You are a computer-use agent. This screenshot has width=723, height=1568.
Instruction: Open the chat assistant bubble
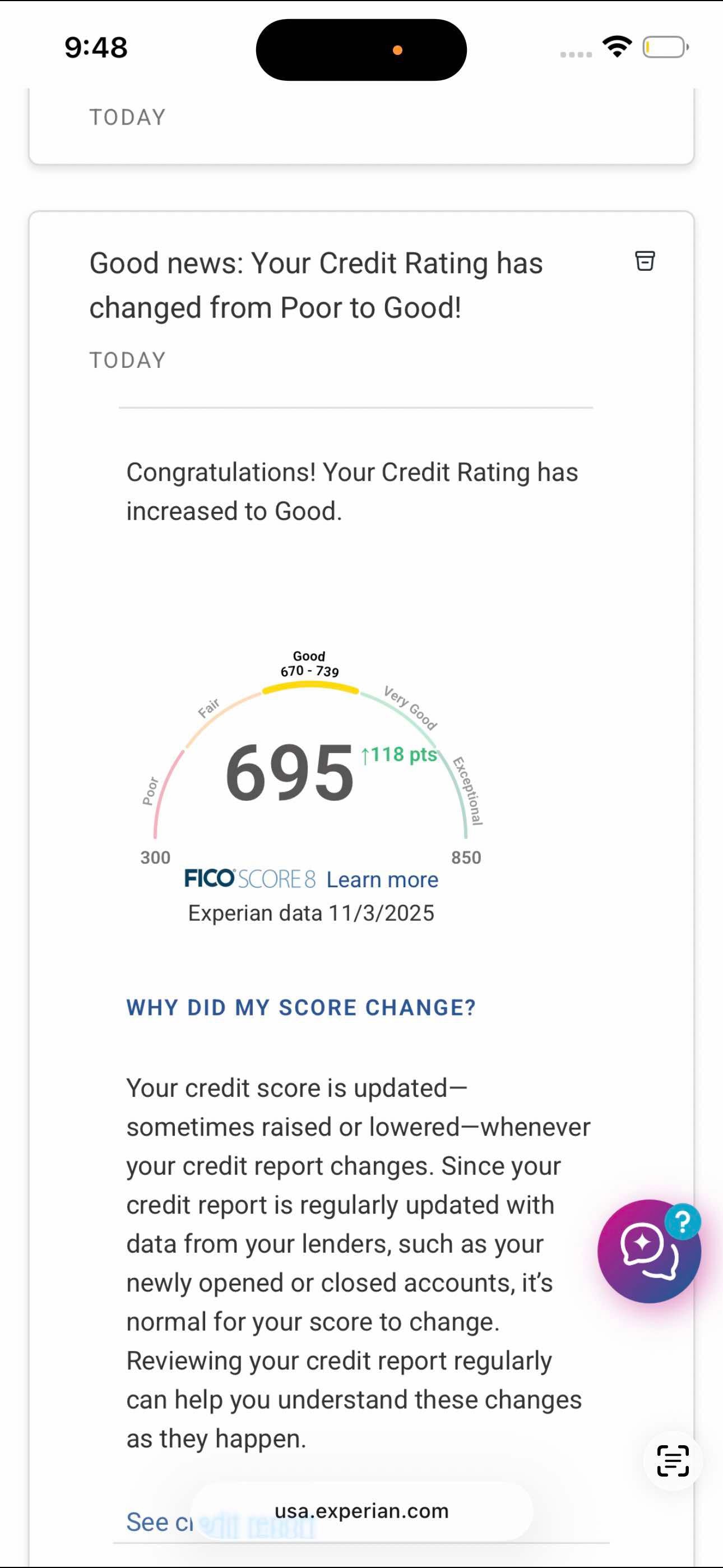(x=648, y=1251)
